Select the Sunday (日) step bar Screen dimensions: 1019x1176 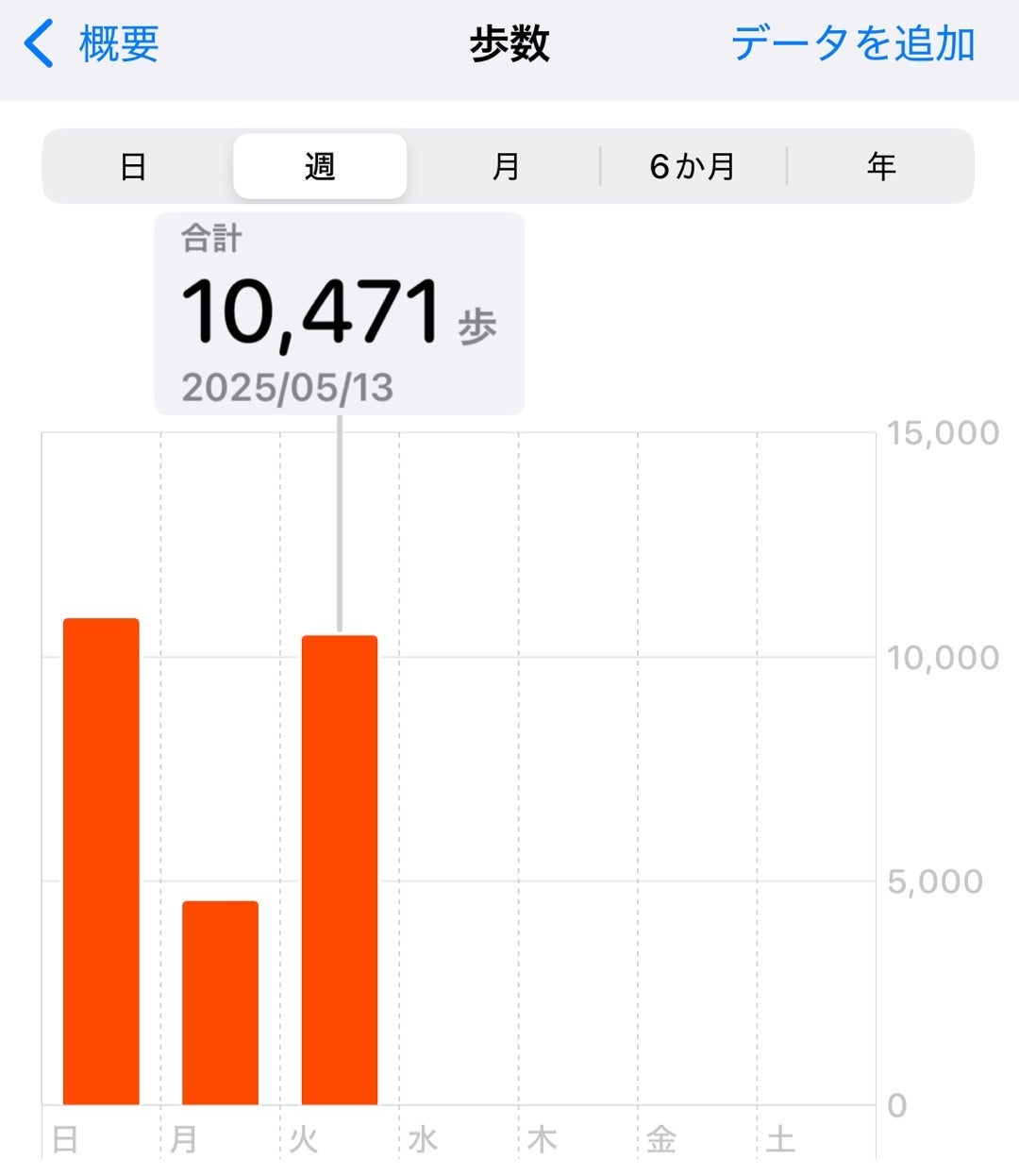pyautogui.click(x=101, y=861)
